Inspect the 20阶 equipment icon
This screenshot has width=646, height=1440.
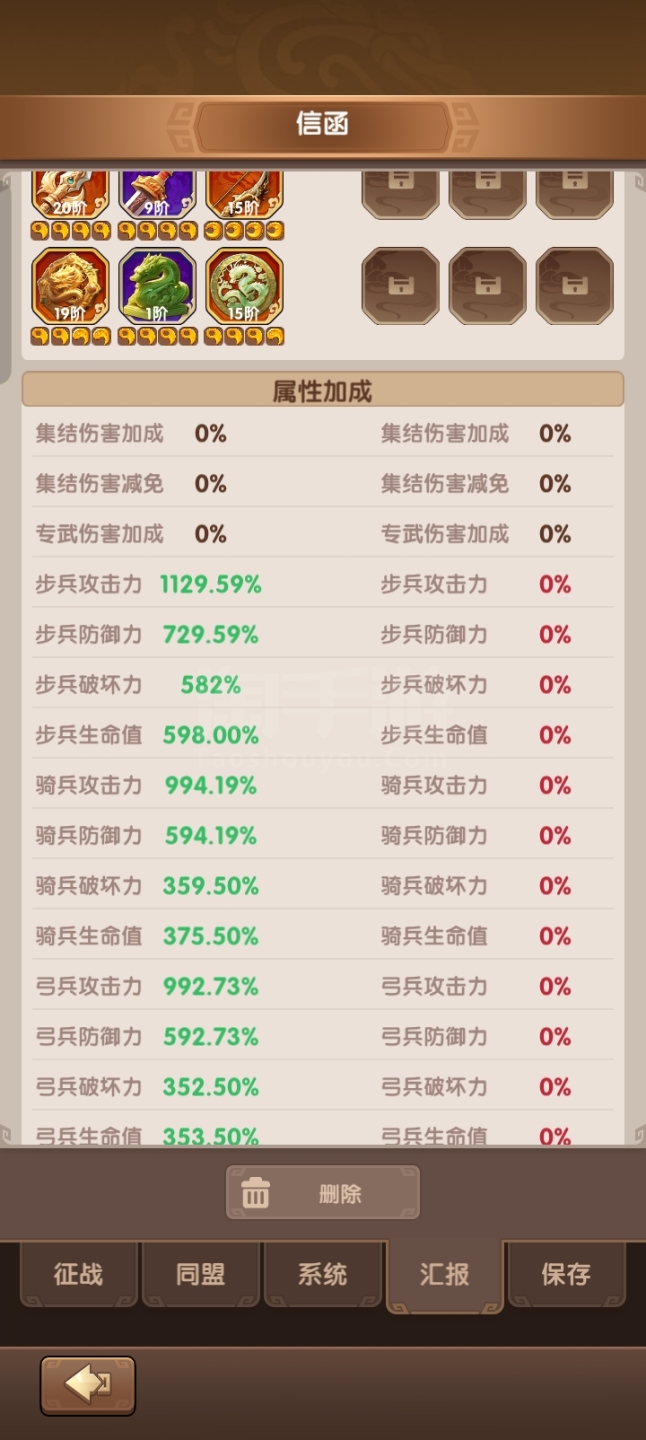click(71, 194)
